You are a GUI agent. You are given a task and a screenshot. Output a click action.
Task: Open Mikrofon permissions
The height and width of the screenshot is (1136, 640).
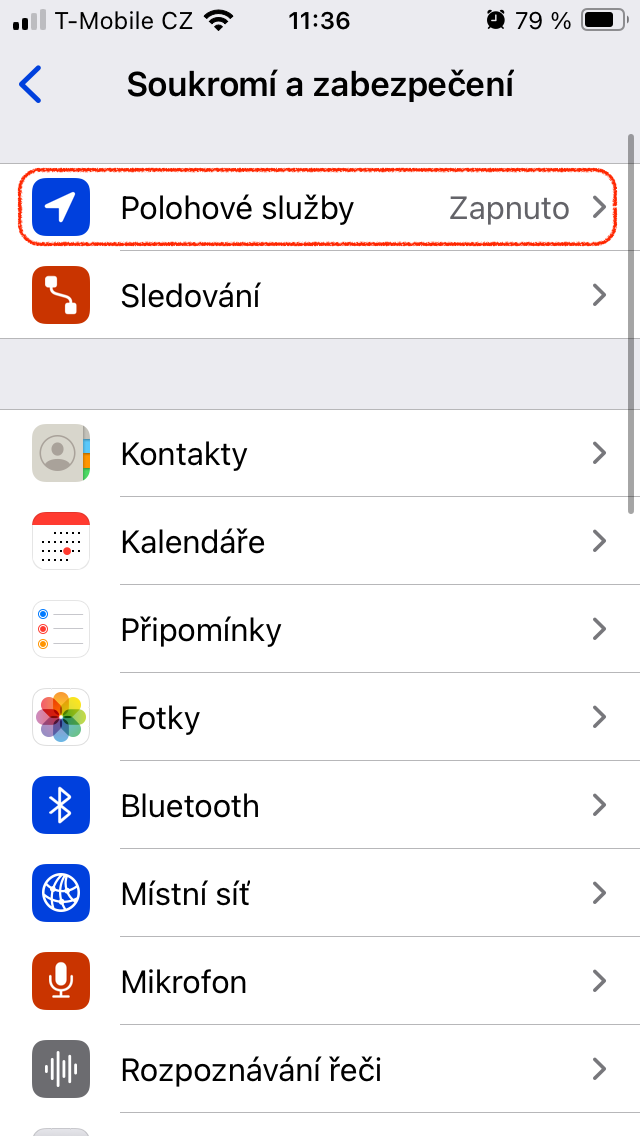(318, 982)
